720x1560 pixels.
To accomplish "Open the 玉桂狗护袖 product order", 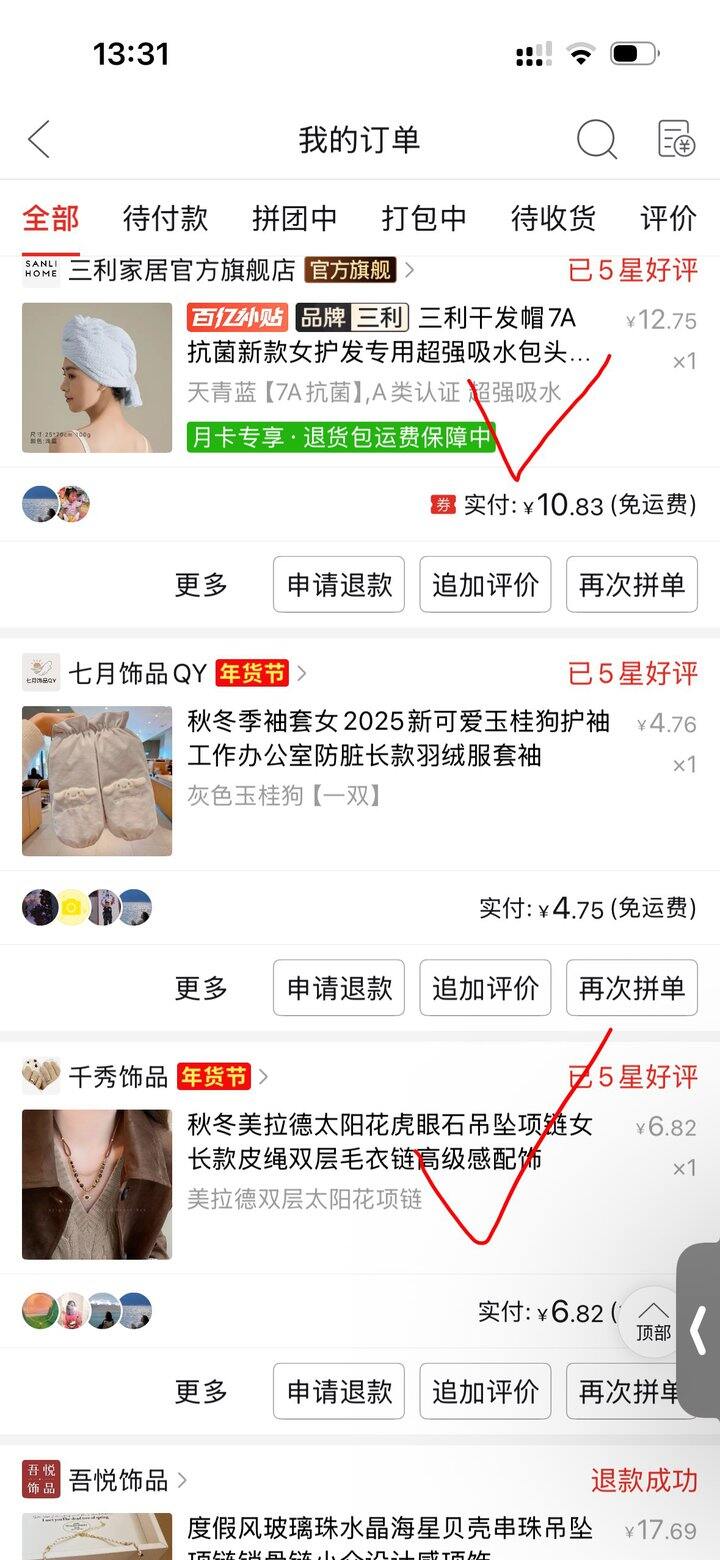I will (398, 738).
